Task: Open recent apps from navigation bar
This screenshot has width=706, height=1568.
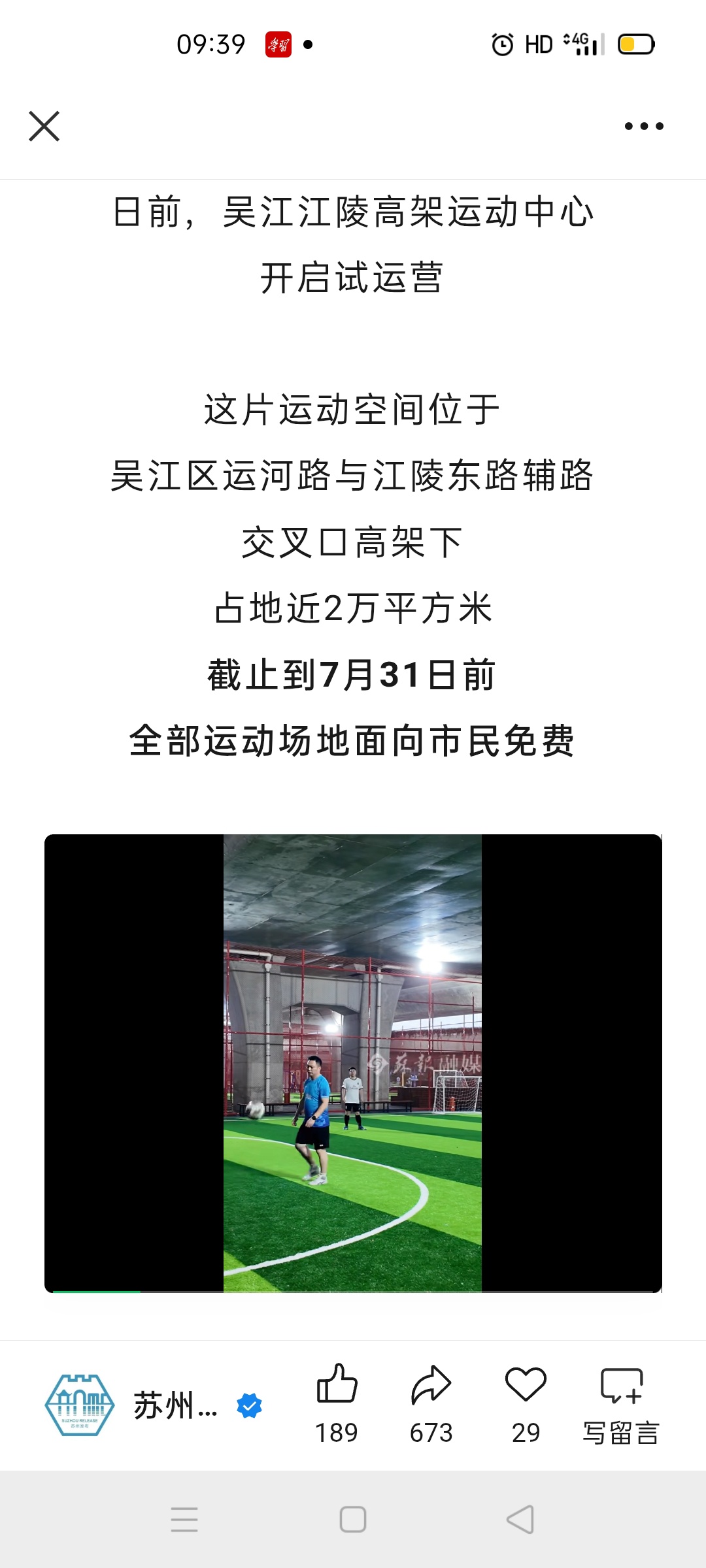Action: [x=184, y=1519]
